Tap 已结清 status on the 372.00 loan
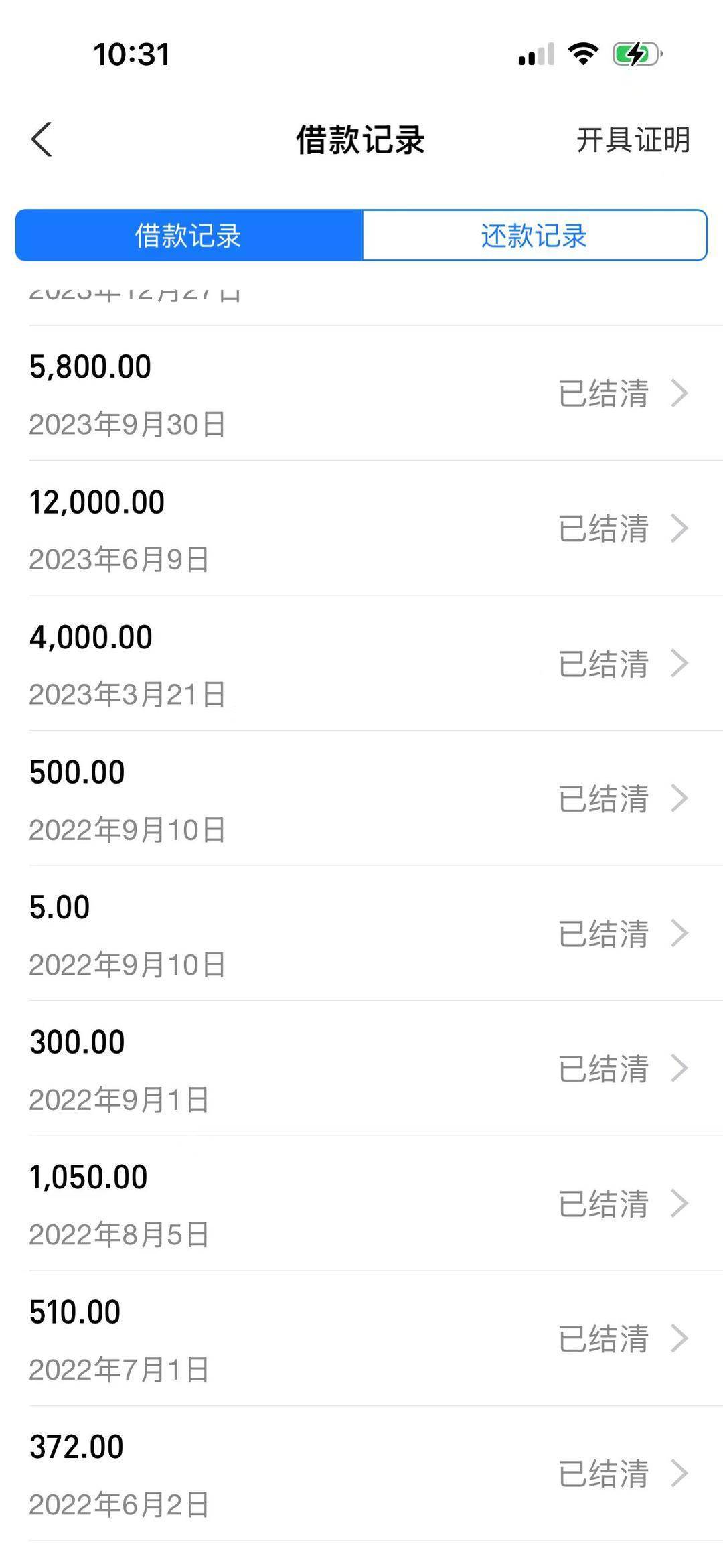 pyautogui.click(x=602, y=1473)
